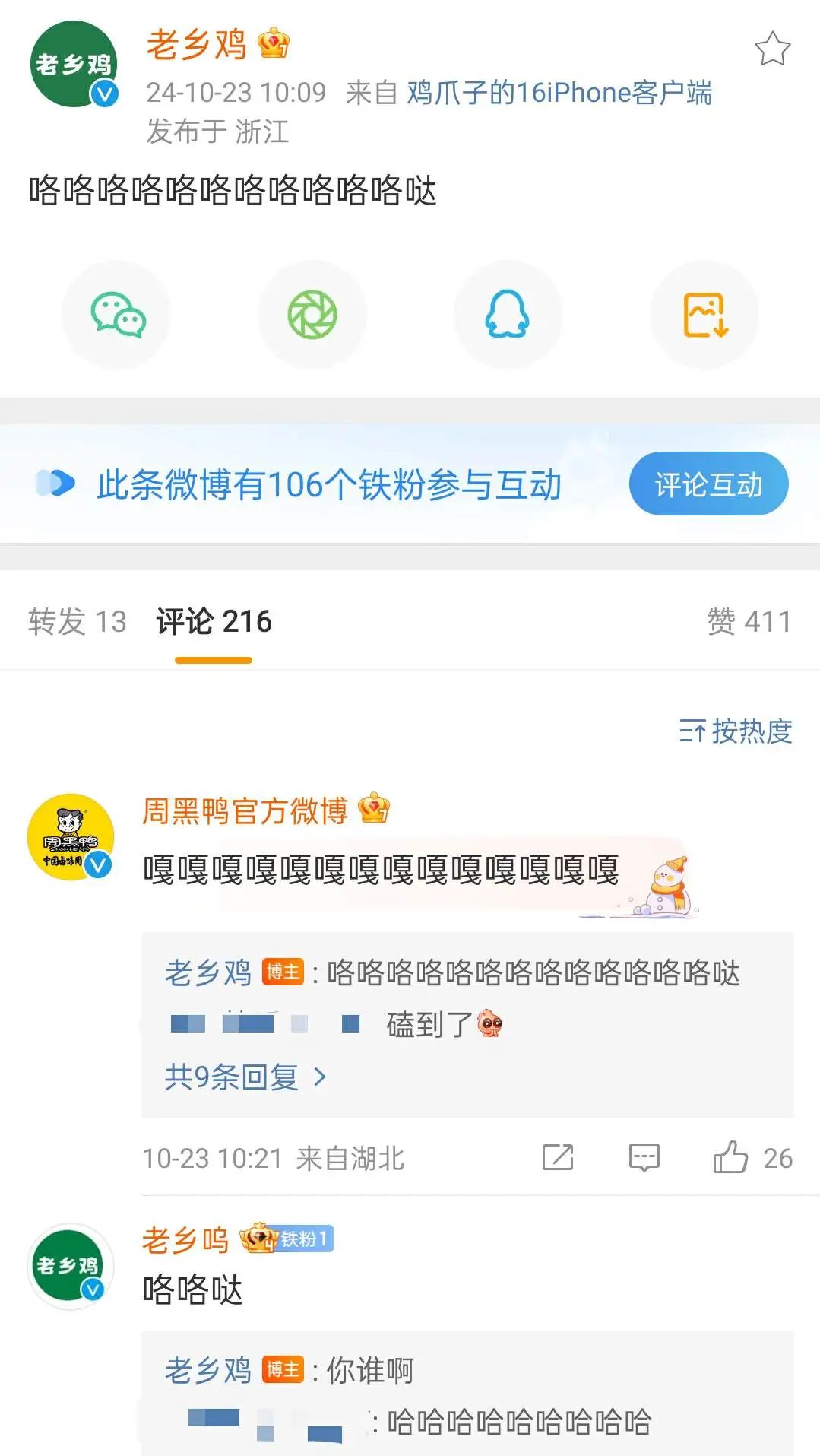Open 鸡爪子的16iPhone客户端 source link
This screenshot has height=1456, width=820.
[559, 93]
